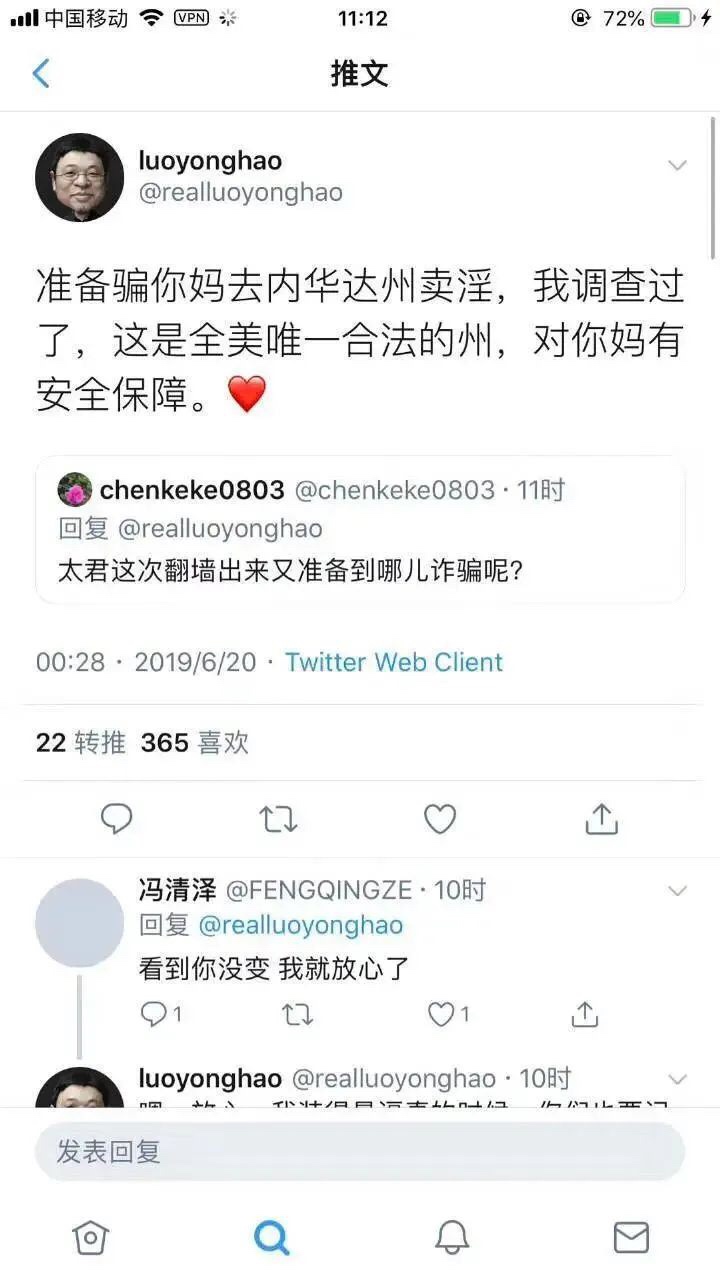Reply to the main tweet
Image resolution: width=720 pixels, height=1280 pixels.
(117, 819)
